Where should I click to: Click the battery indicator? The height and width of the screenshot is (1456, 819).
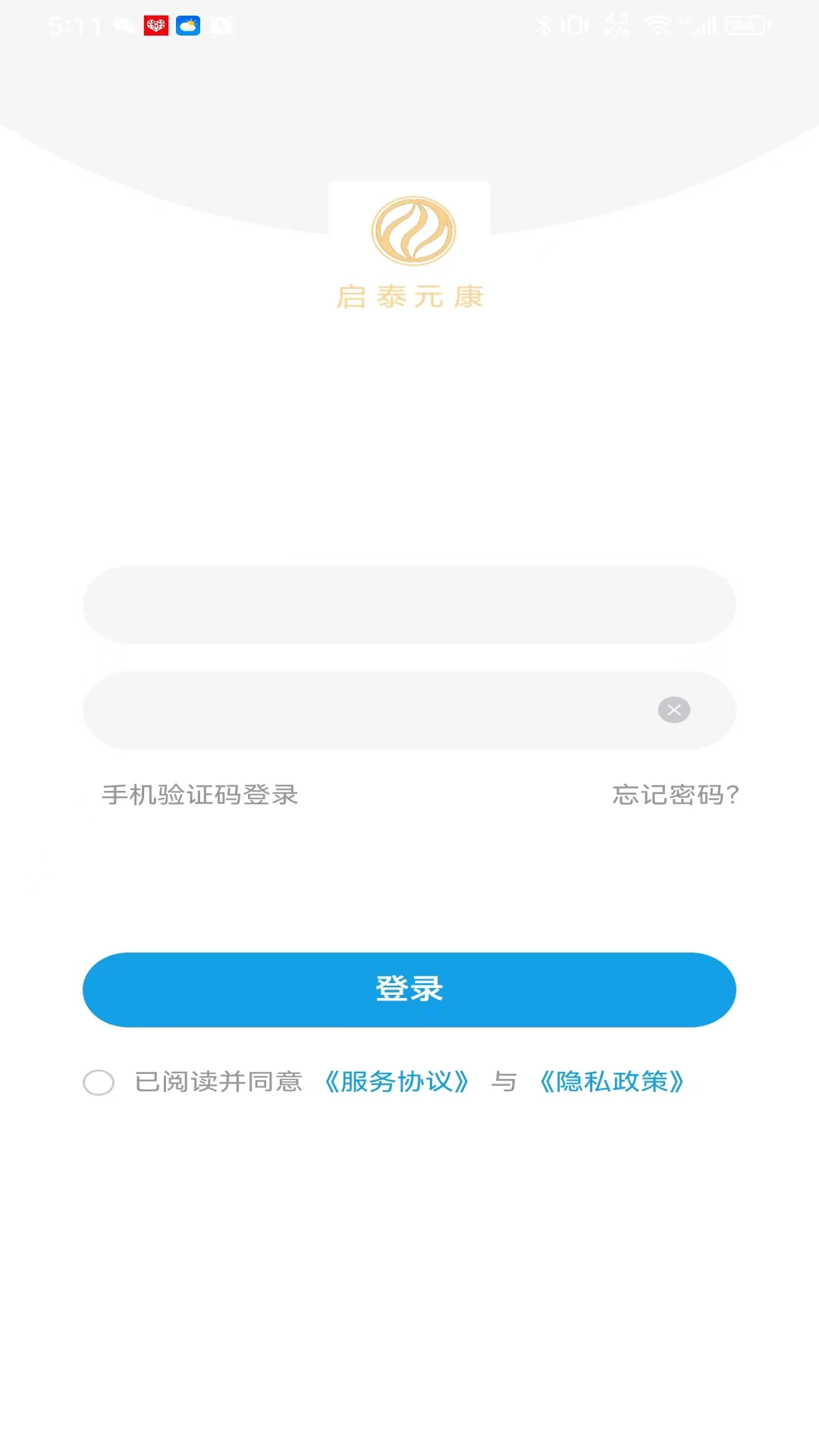coord(745,25)
